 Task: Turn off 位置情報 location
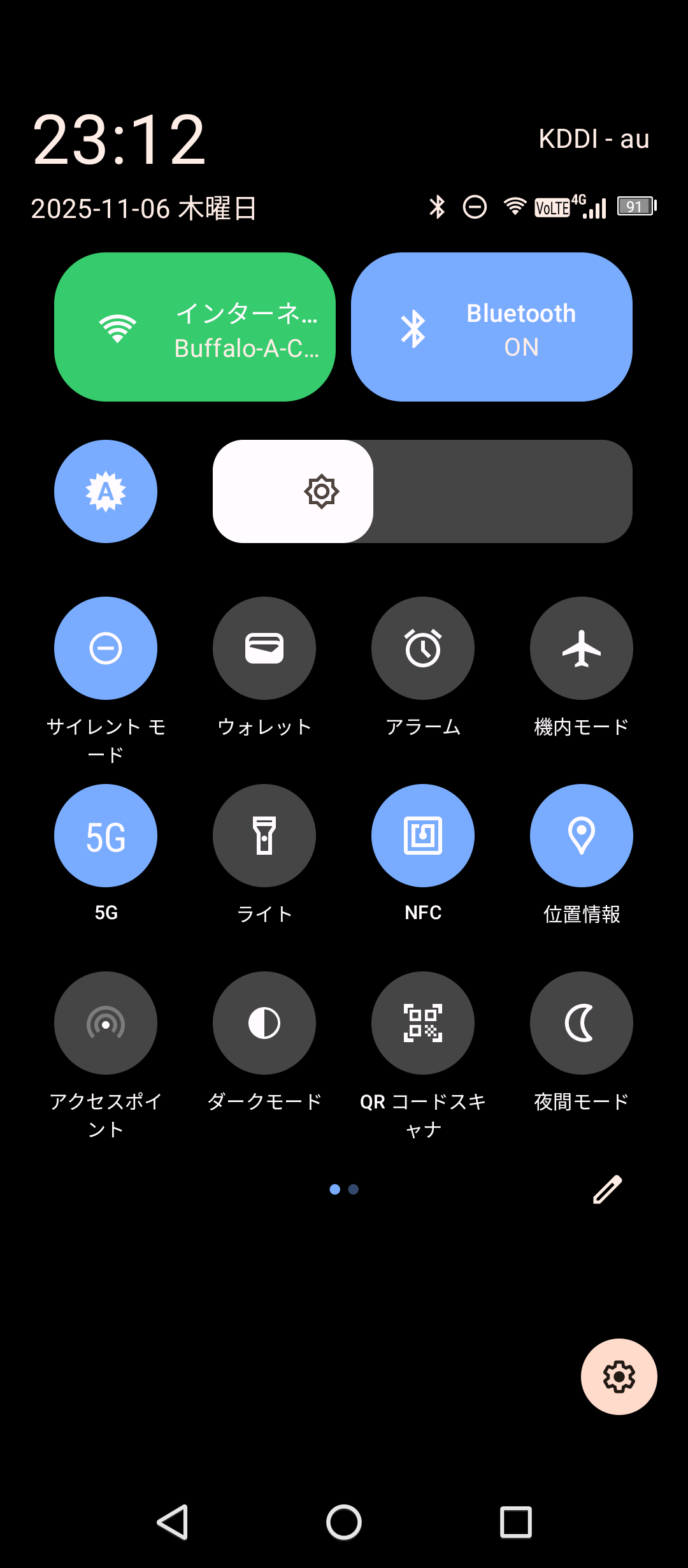click(x=582, y=836)
